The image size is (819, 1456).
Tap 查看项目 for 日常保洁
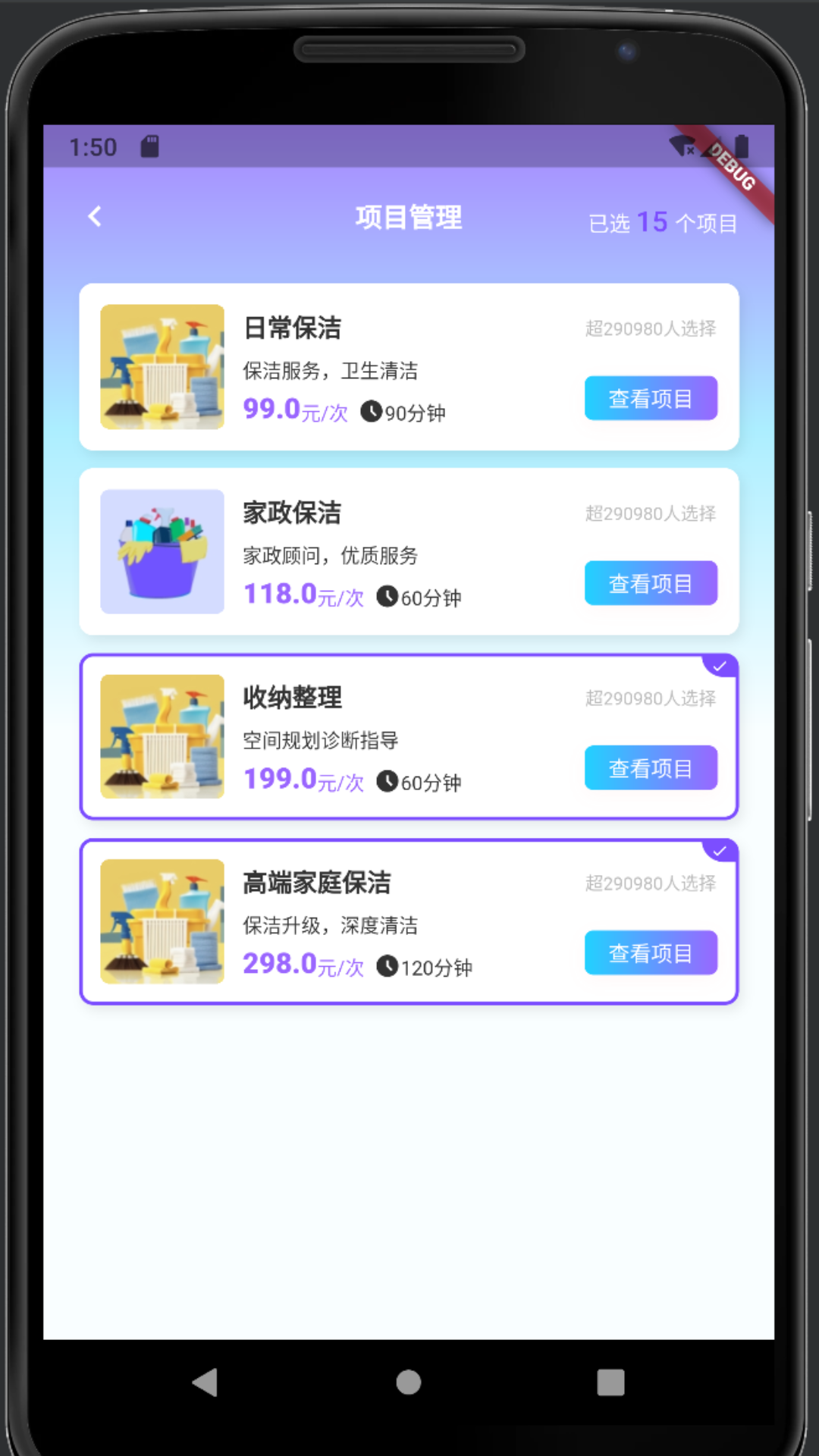pyautogui.click(x=651, y=398)
